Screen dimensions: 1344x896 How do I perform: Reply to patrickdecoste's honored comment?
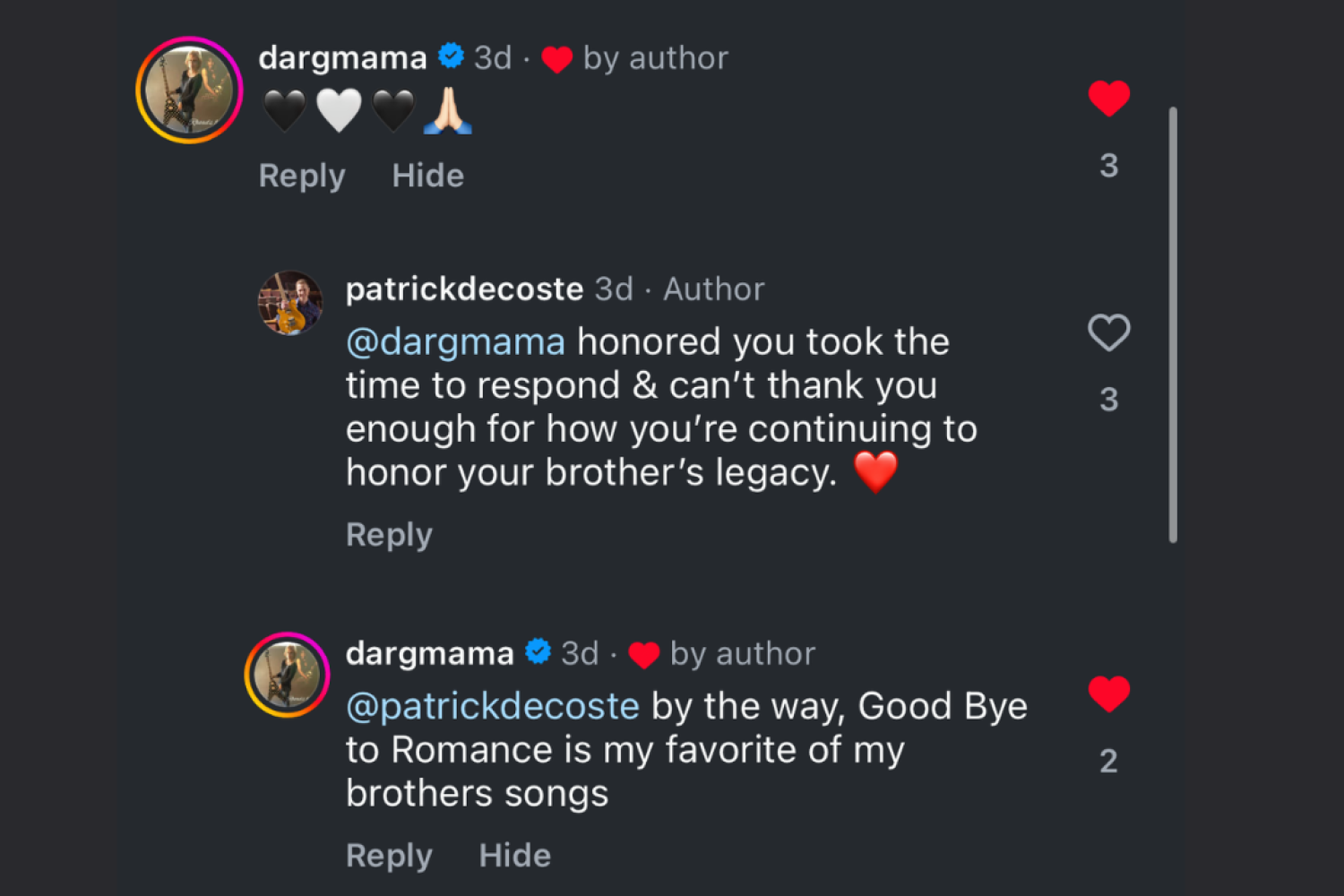point(389,535)
